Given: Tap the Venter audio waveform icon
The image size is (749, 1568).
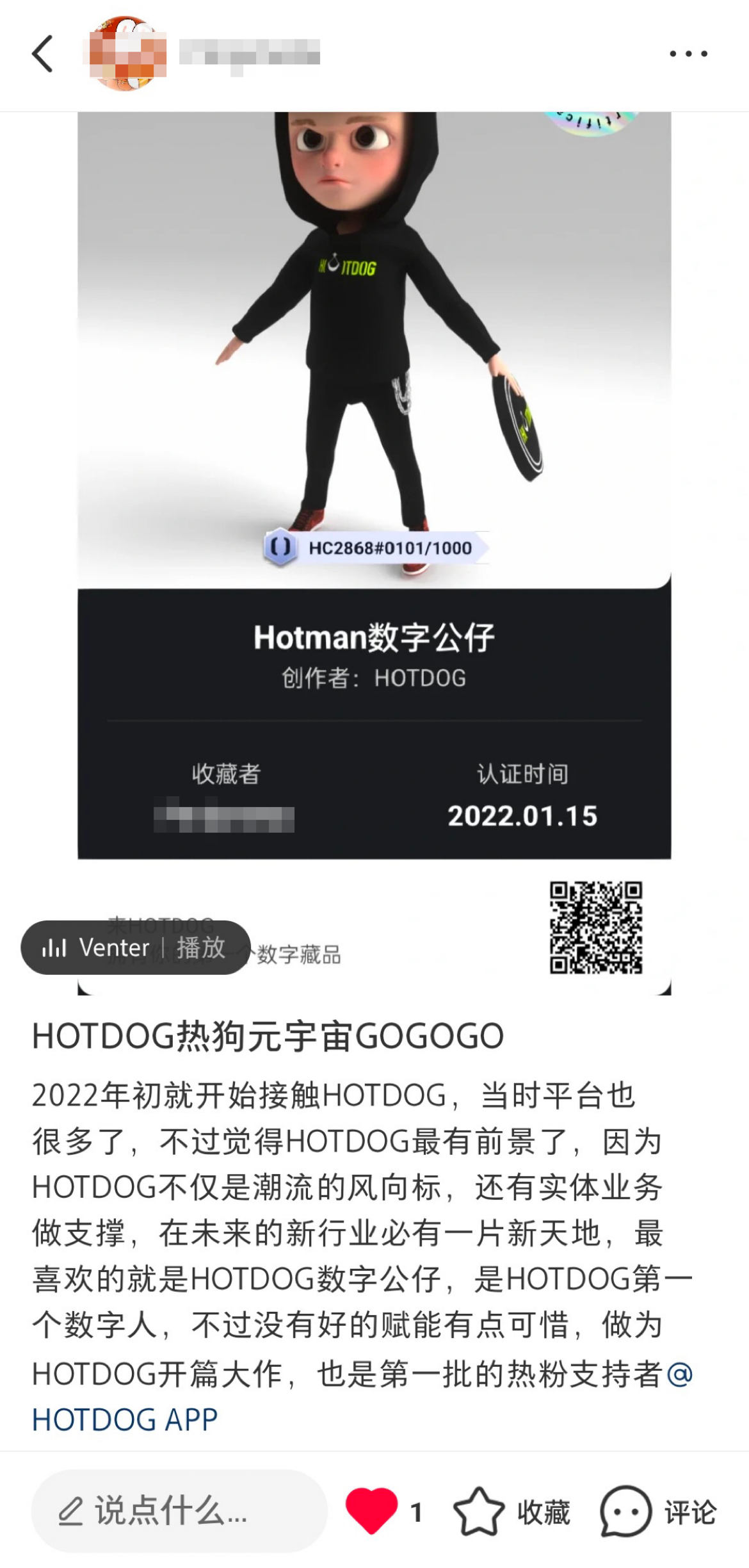Looking at the screenshot, I should tap(56, 947).
